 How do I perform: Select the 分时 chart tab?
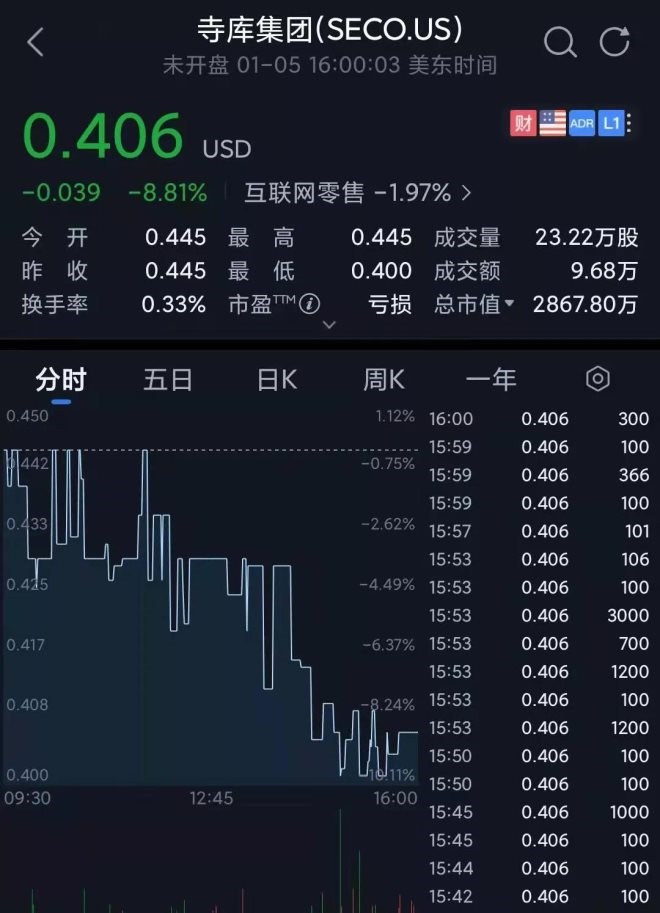(61, 380)
